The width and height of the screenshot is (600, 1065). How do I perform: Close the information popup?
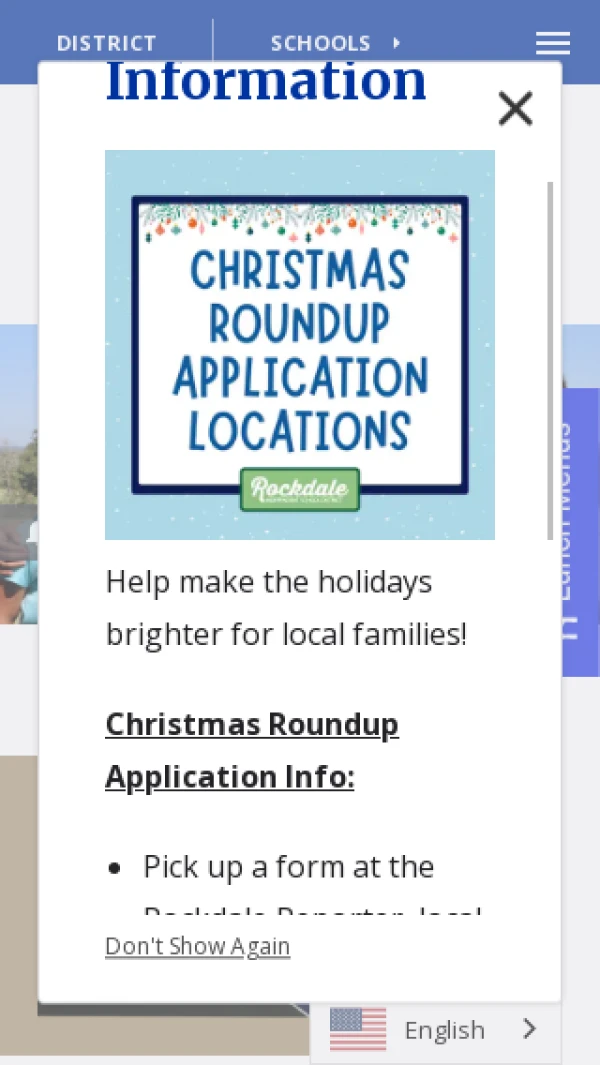(x=515, y=108)
